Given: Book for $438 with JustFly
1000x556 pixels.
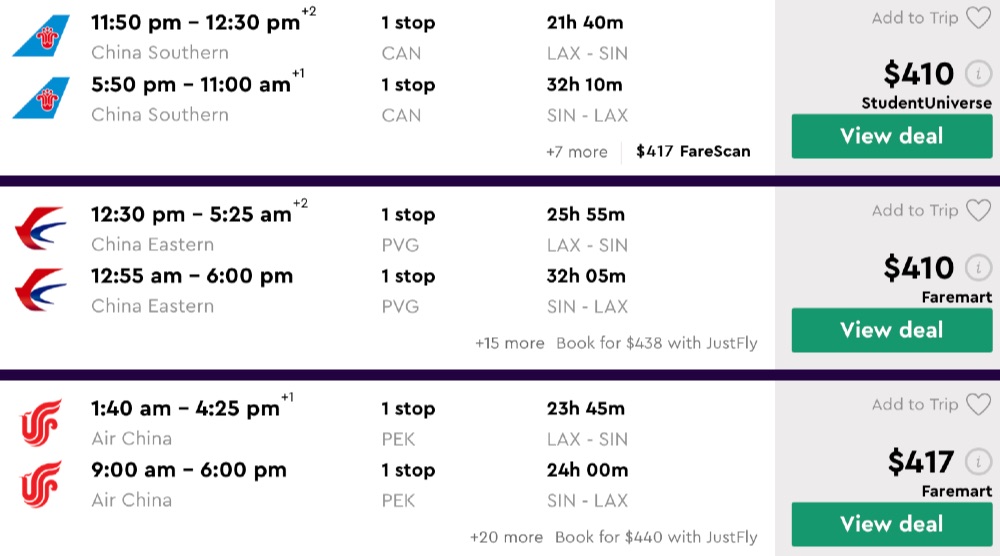Looking at the screenshot, I should tap(656, 343).
